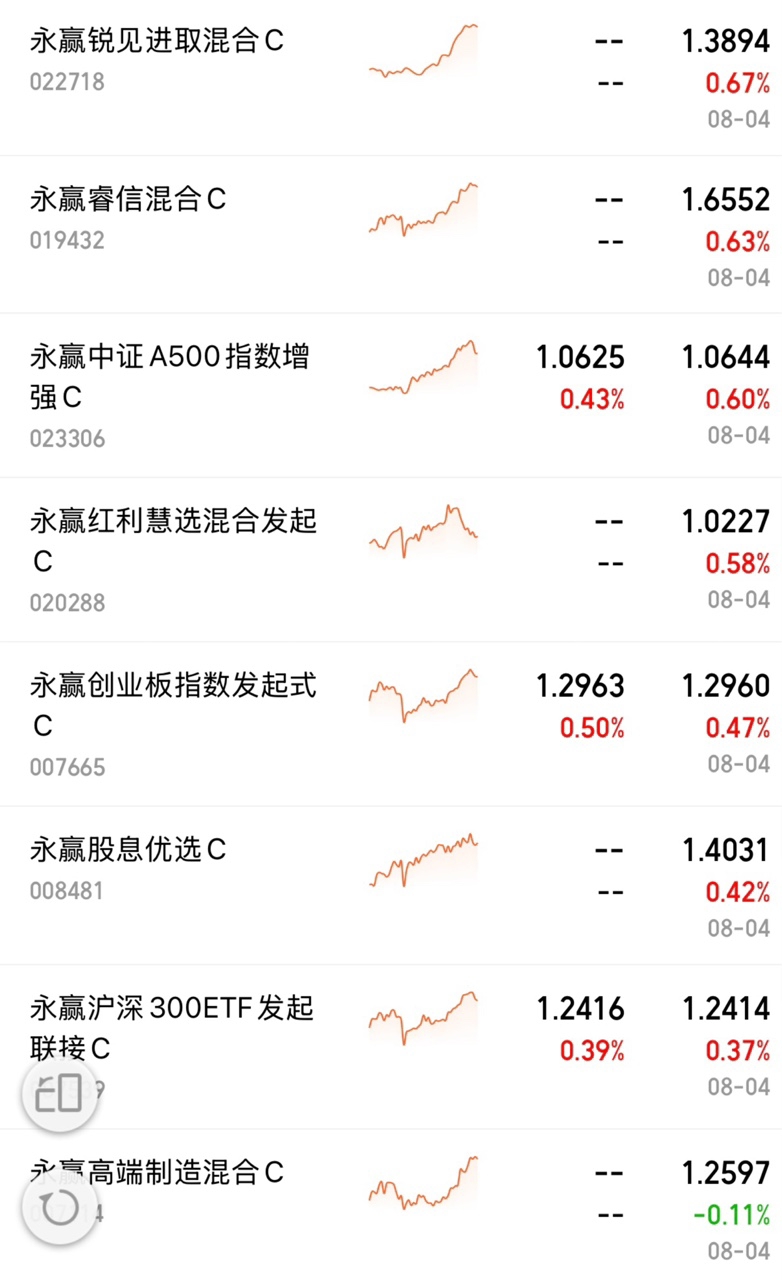Open fund 永赢锐见进取混合C
This screenshot has width=782, height=1280.
tap(391, 77)
